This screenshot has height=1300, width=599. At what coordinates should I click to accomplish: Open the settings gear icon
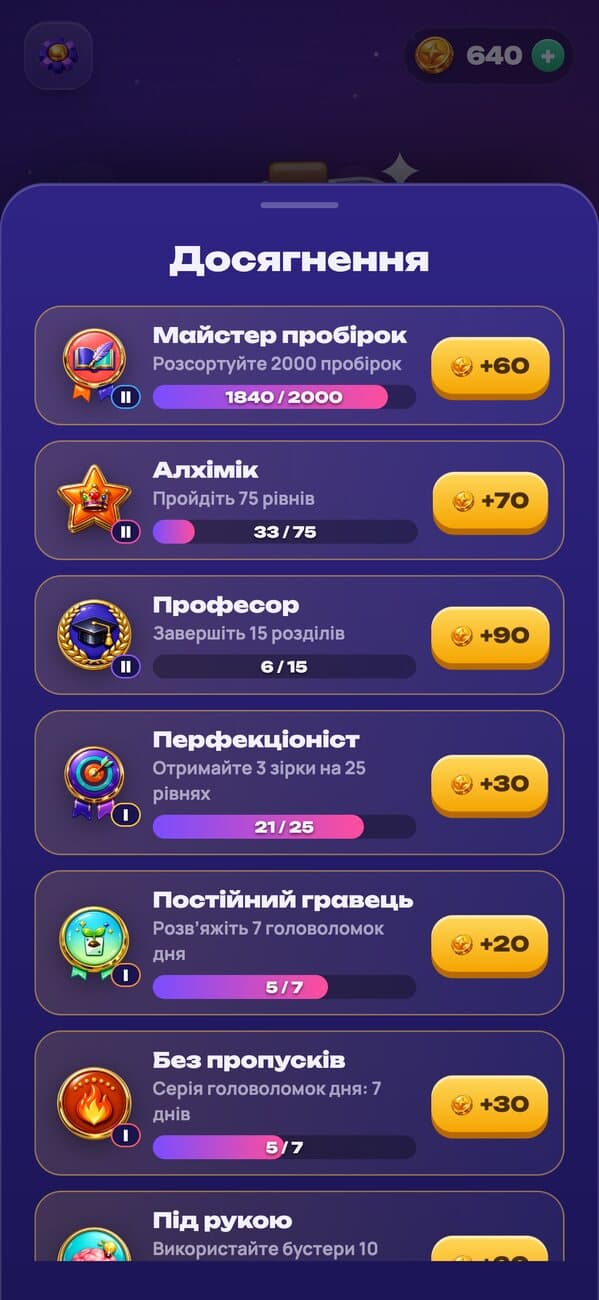pos(58,55)
